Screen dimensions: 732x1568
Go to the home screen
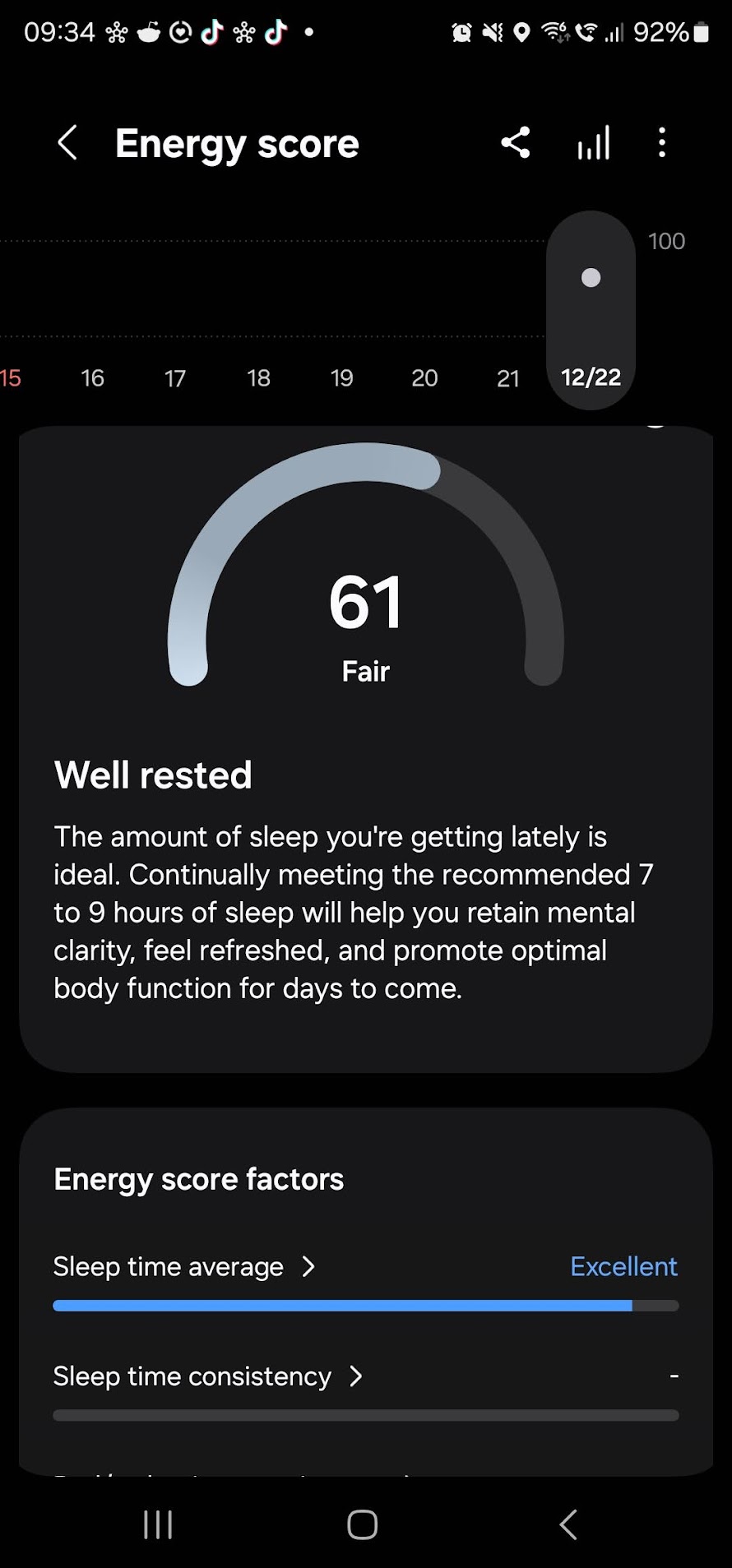pos(363,1524)
